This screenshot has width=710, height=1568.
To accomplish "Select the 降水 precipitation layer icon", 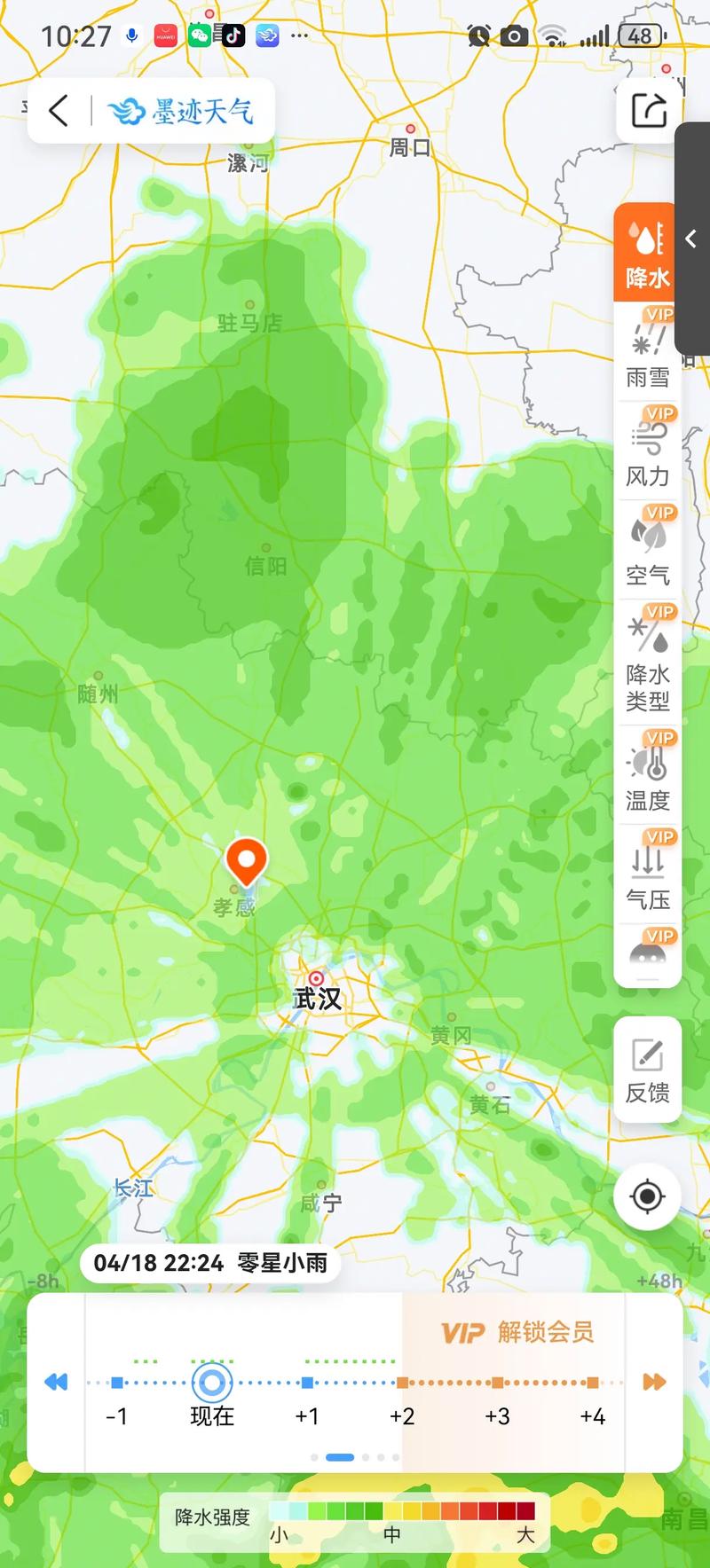I will pos(646,251).
